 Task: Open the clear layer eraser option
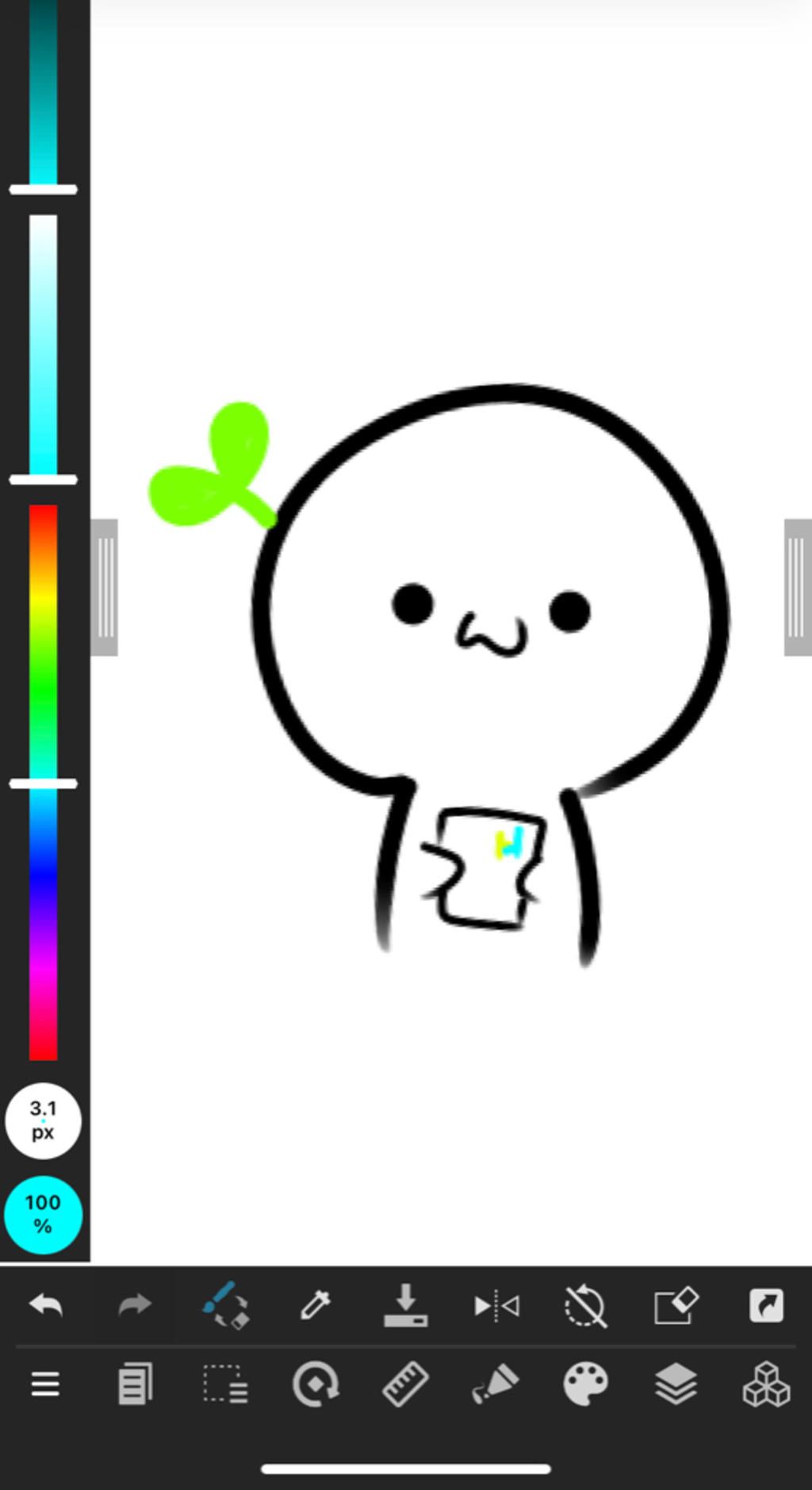[676, 1305]
